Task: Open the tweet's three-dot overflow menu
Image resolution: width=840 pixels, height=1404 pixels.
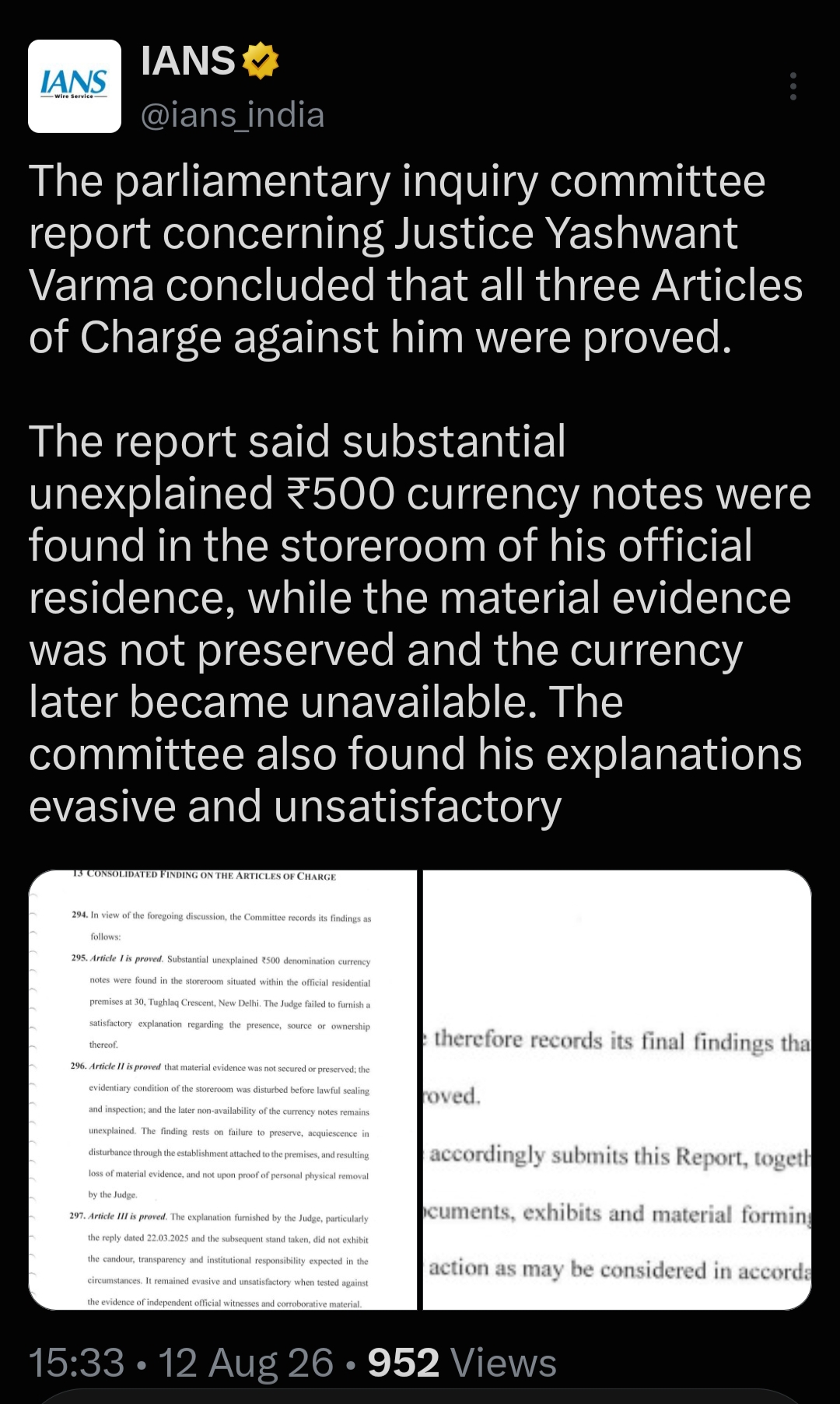Action: click(793, 86)
